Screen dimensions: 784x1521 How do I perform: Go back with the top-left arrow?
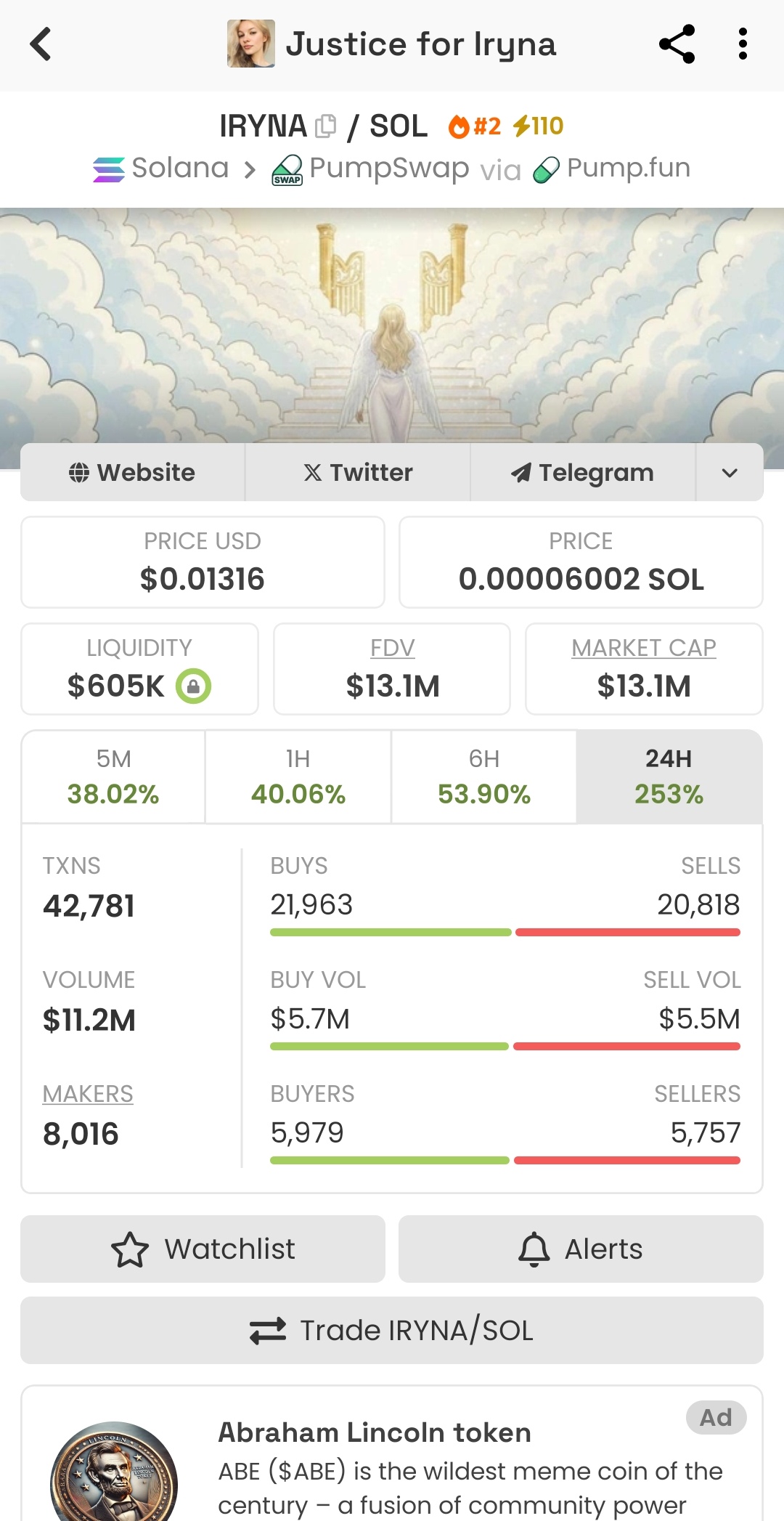(x=41, y=44)
